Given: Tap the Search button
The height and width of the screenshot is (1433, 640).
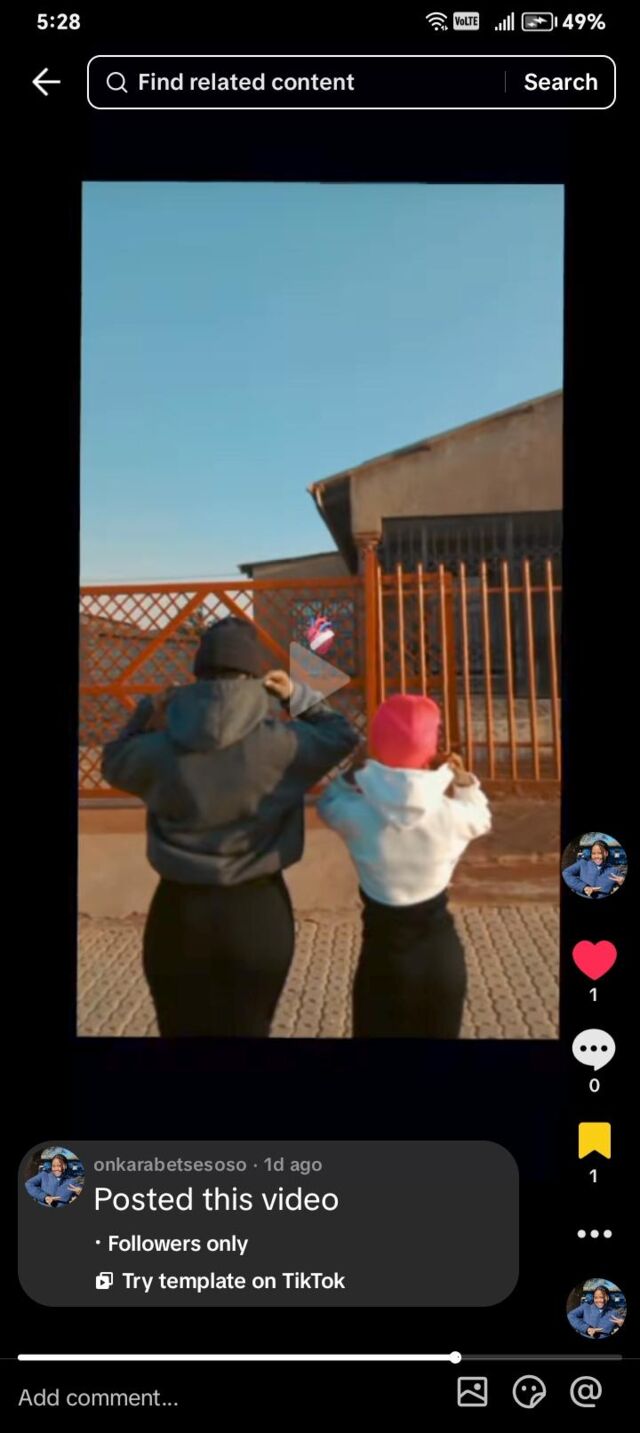Looking at the screenshot, I should coord(560,82).
